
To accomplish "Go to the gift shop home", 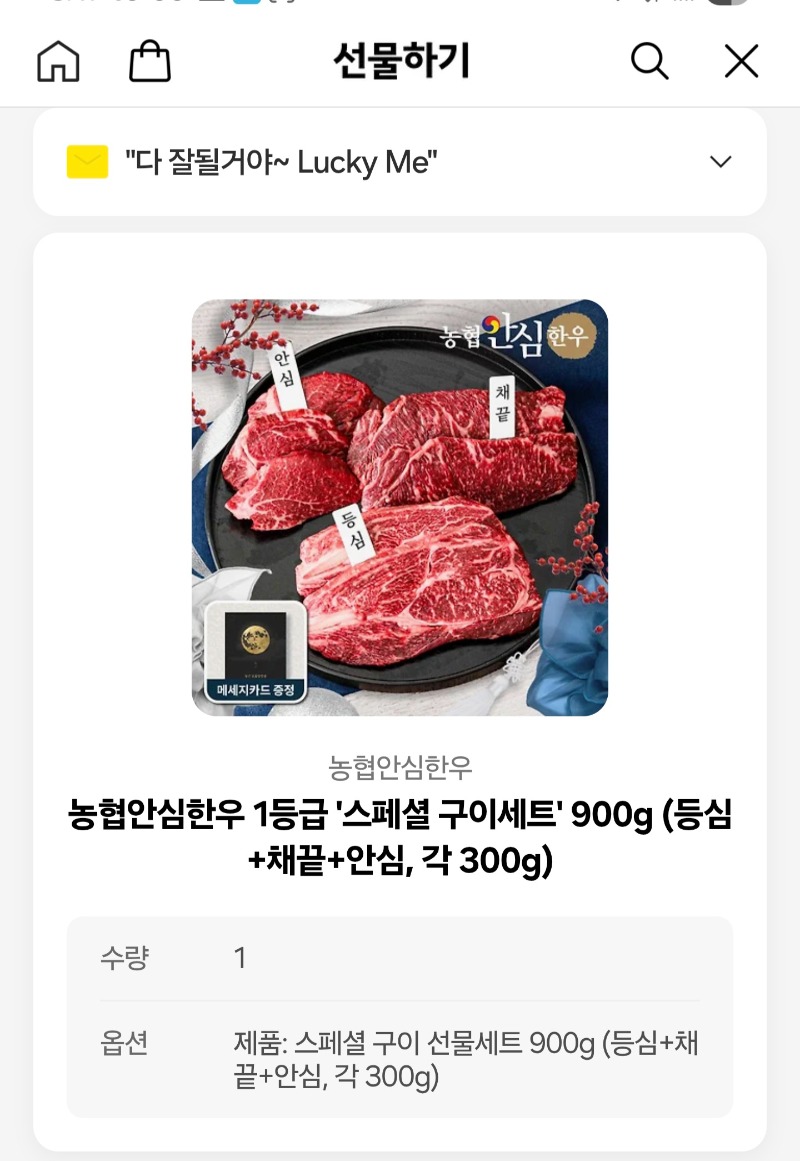I will coord(58,62).
